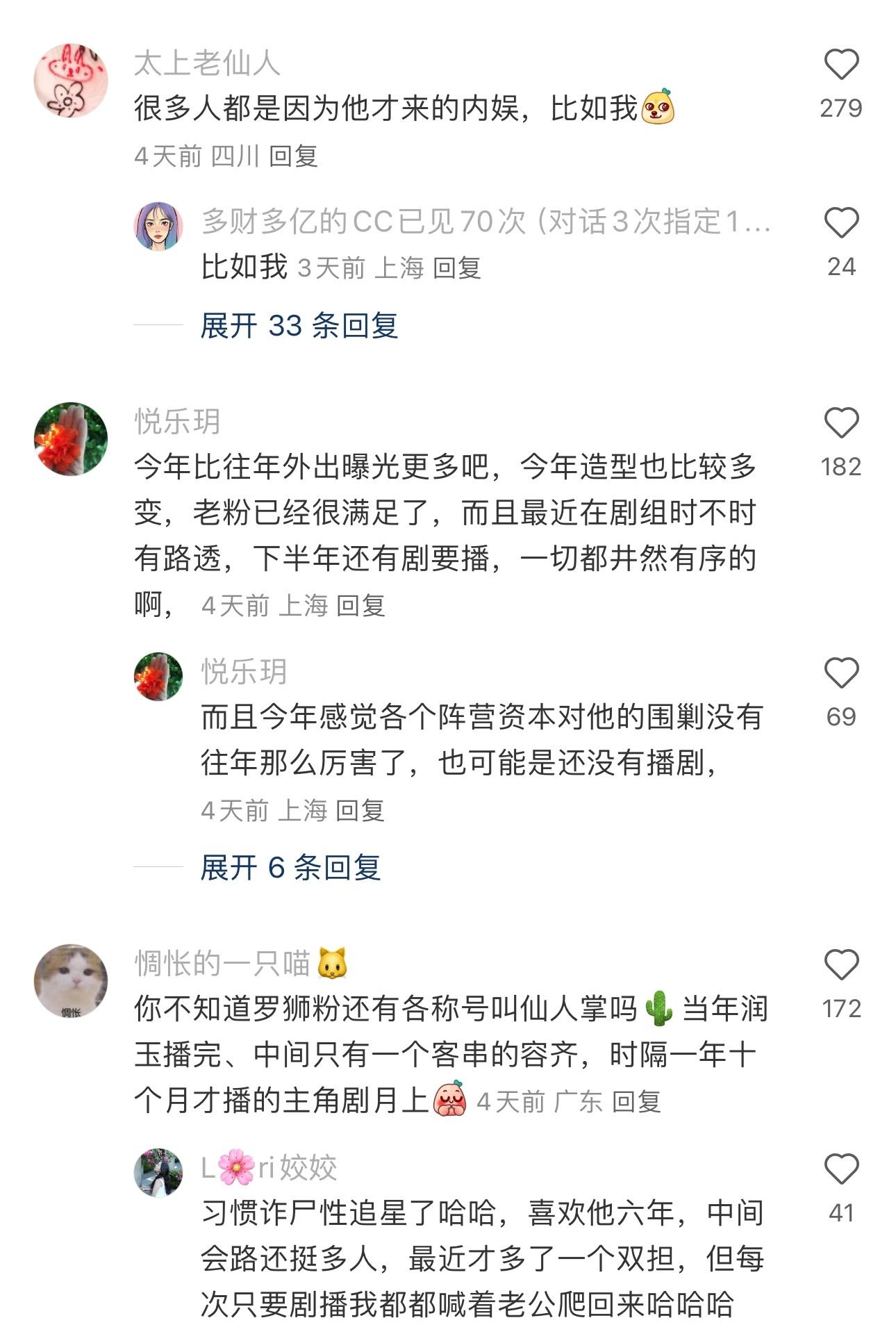Reply to the 比如我 comment from 上海
This screenshot has height=1334, width=896.
456,268
